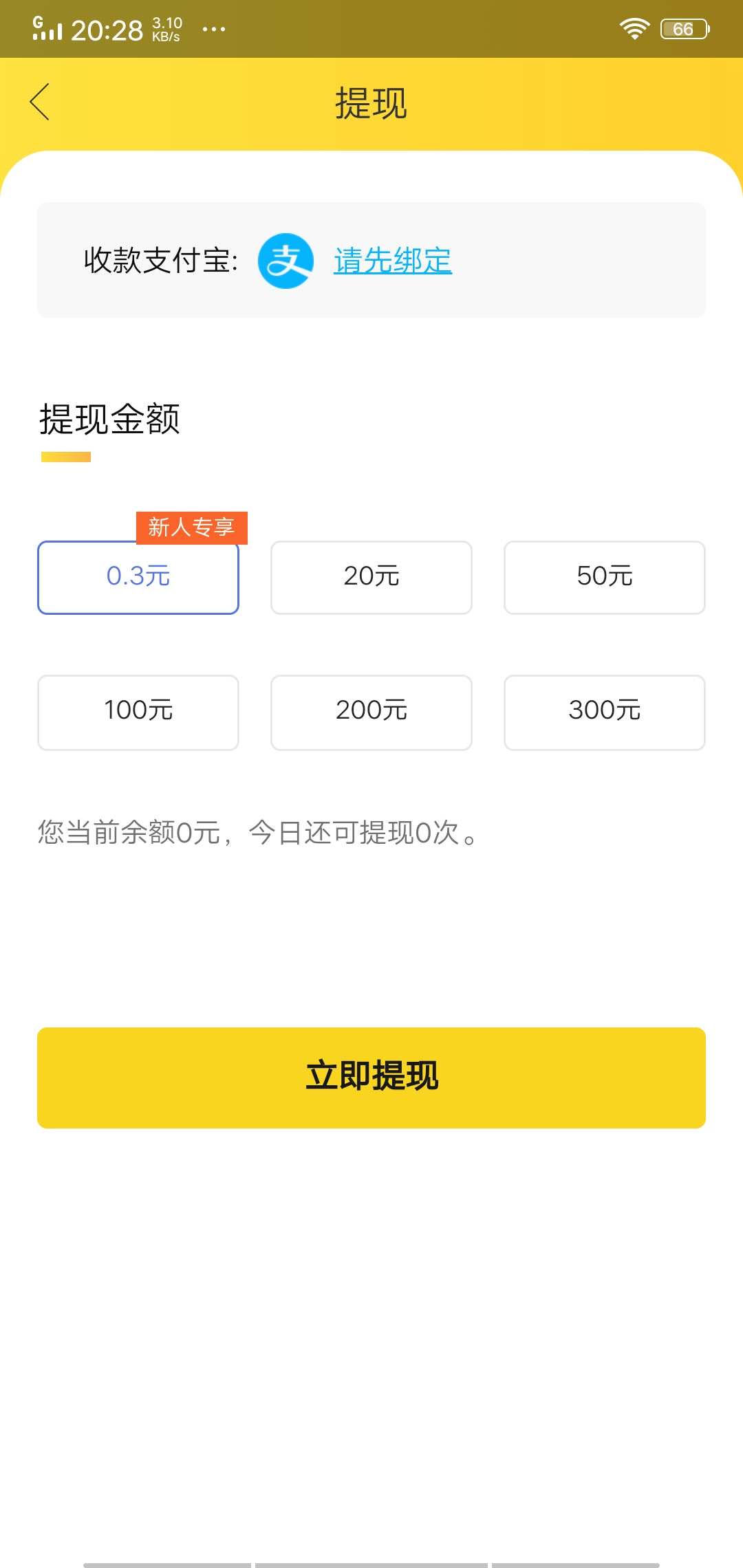Image resolution: width=743 pixels, height=1568 pixels.
Task: Select the 20元 withdrawal amount
Action: click(x=371, y=576)
